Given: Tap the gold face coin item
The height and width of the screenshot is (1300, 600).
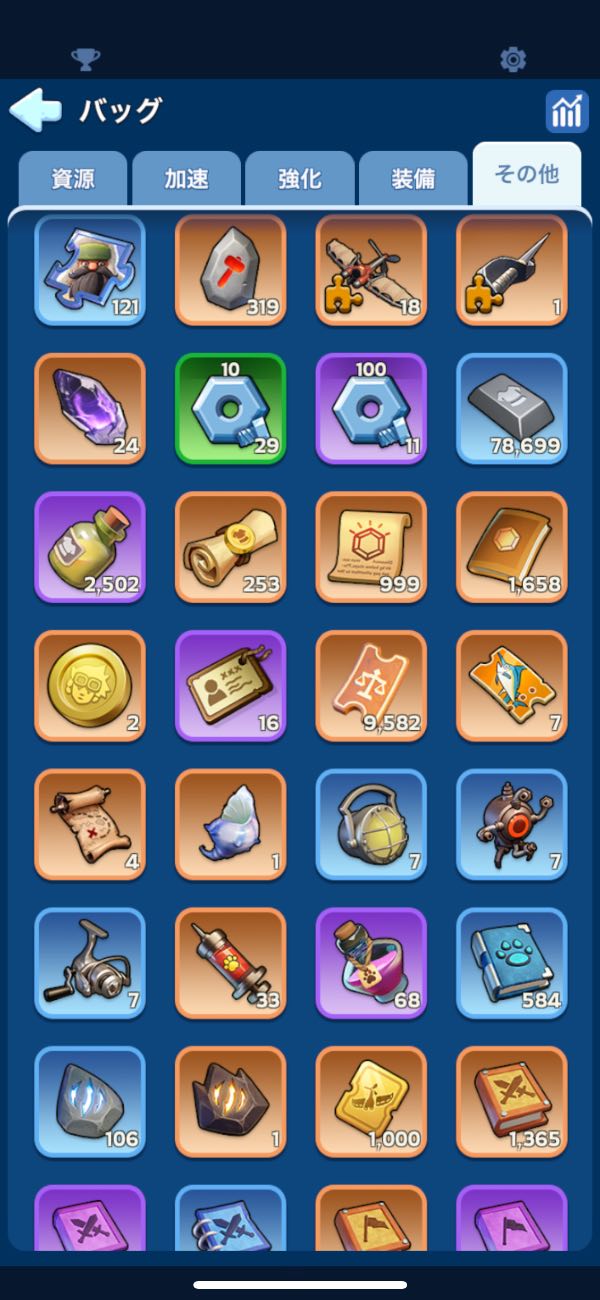Looking at the screenshot, I should pos(90,686).
